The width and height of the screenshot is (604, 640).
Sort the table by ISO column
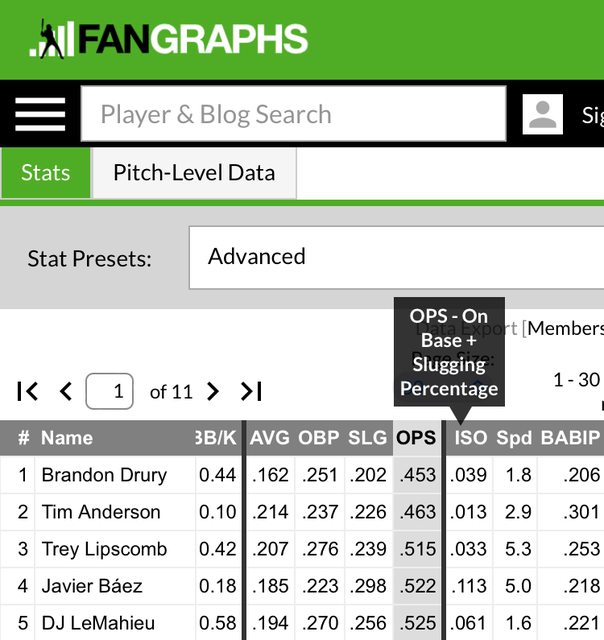[x=470, y=438]
